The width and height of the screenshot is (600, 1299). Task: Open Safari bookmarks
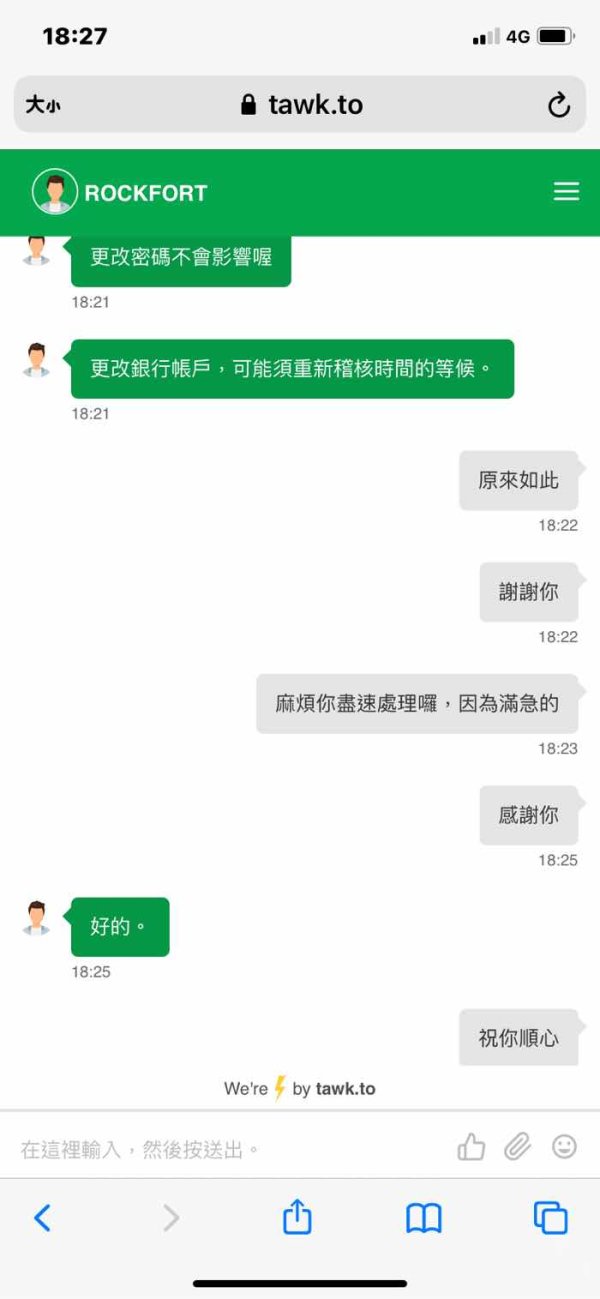point(424,1217)
